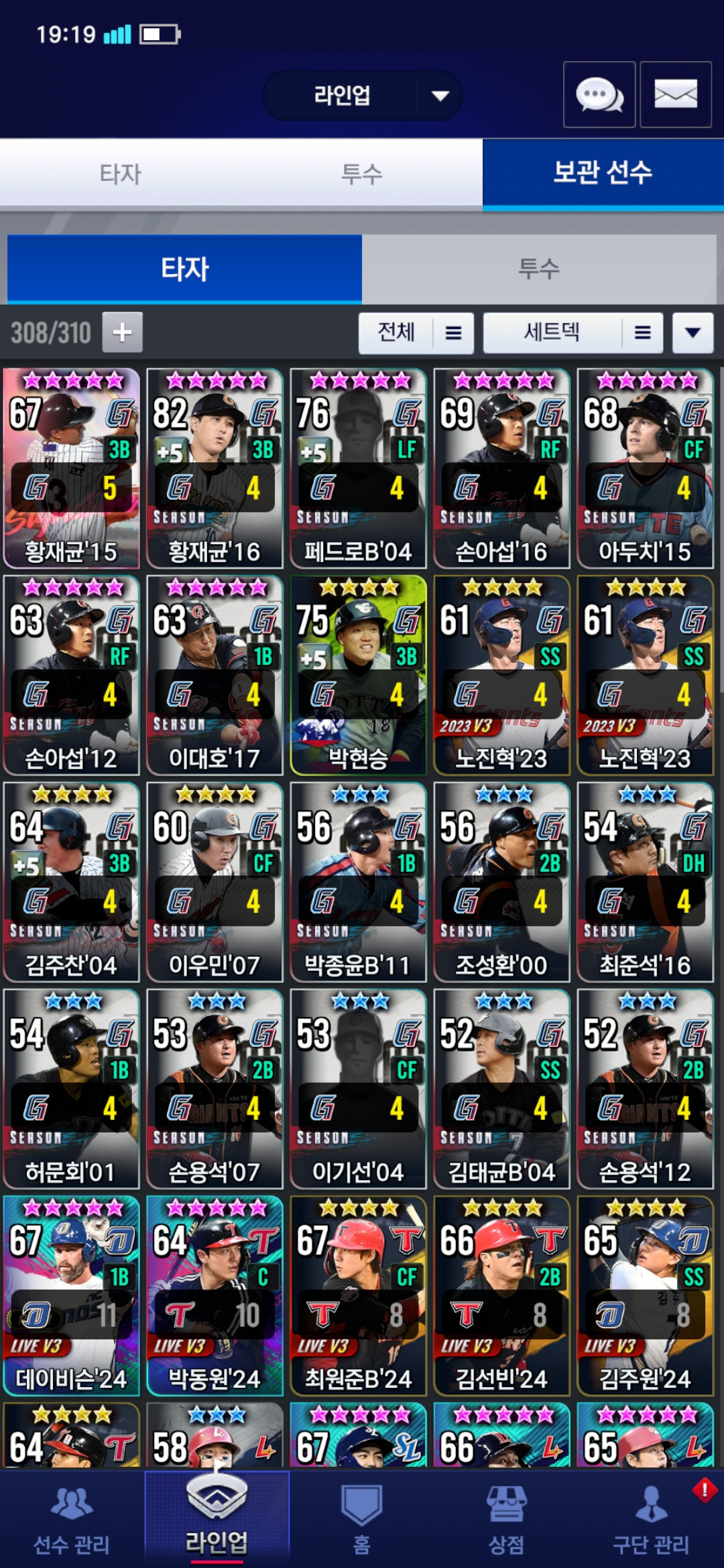Switch to the top 타자 tab
Viewport: 724px width, 1568px height.
121,174
